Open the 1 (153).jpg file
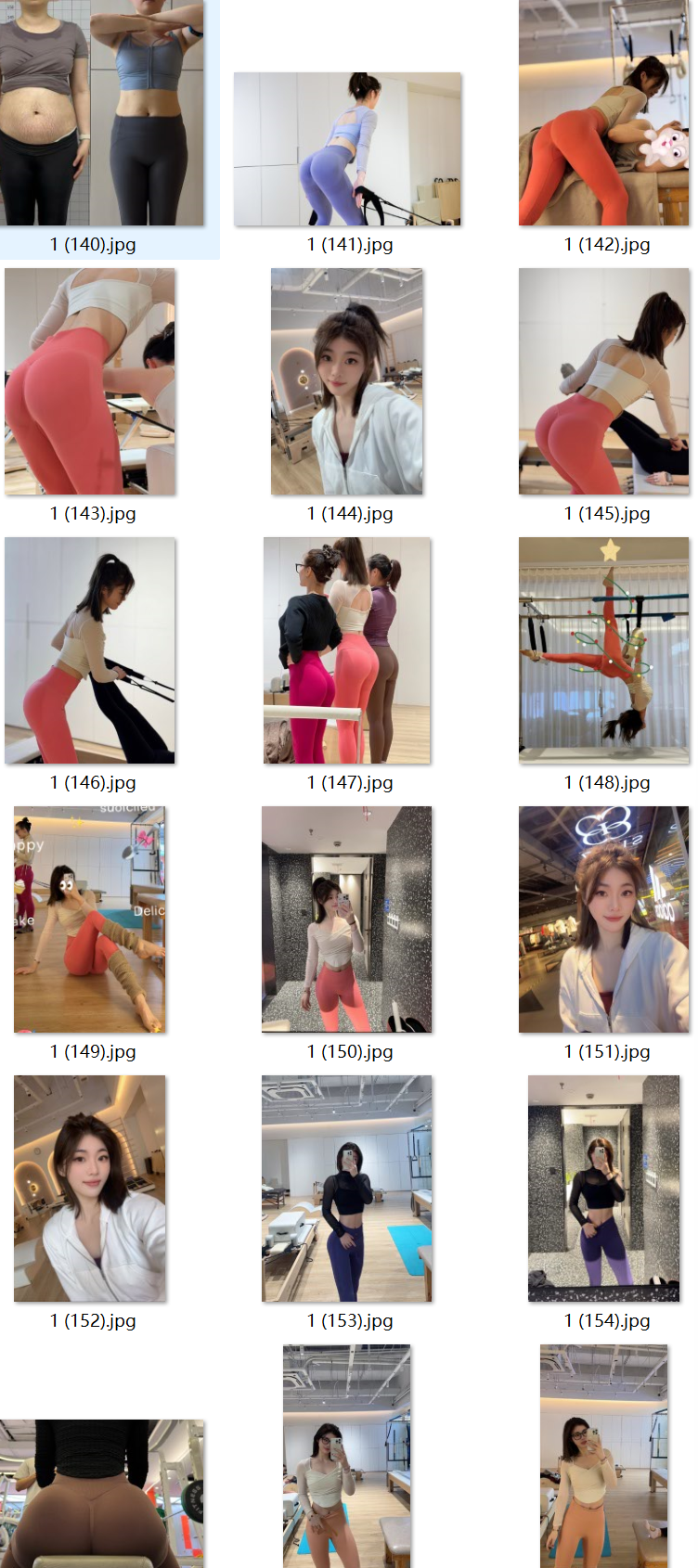Viewport: 698px width, 1568px height. (347, 1189)
